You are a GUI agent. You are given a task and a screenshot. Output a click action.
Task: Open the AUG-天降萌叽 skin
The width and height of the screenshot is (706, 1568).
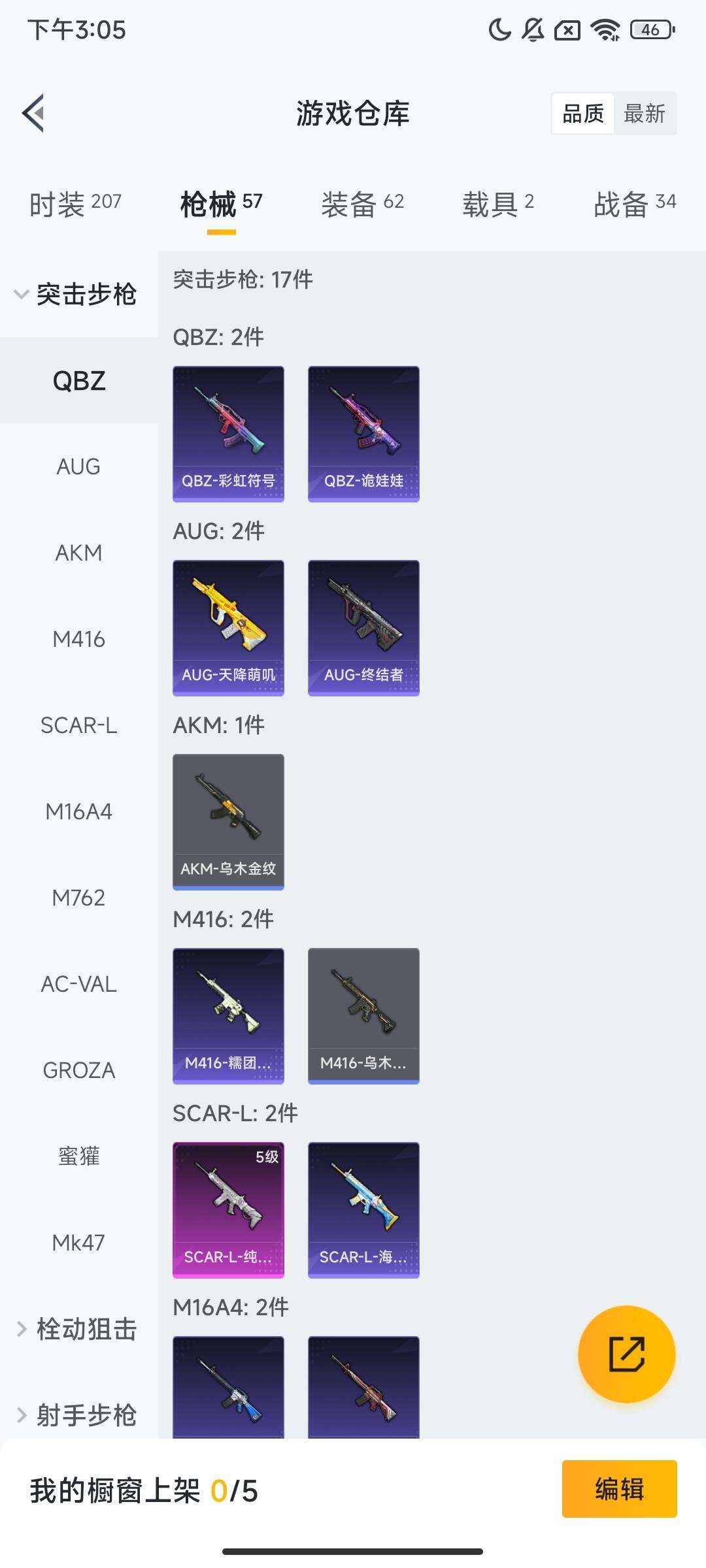[228, 628]
